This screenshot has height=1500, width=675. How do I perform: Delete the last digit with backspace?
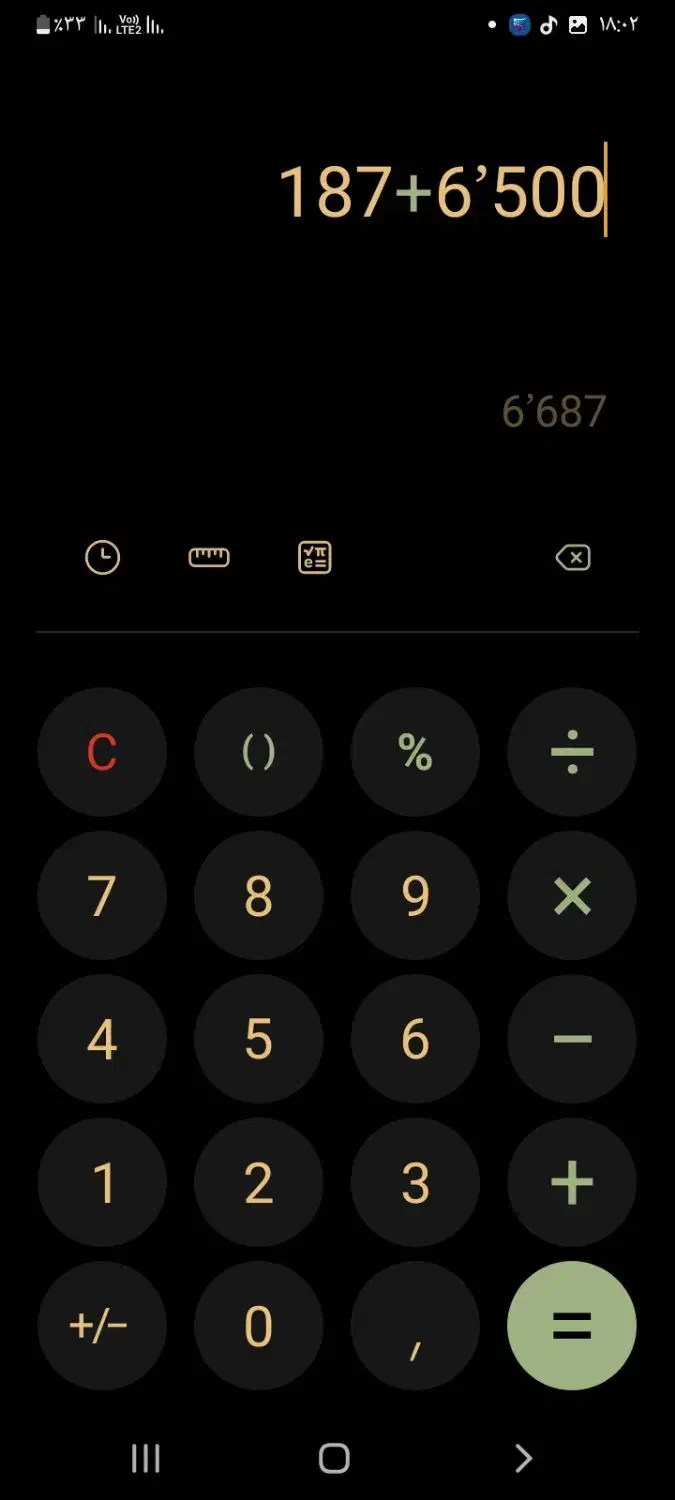pos(573,557)
